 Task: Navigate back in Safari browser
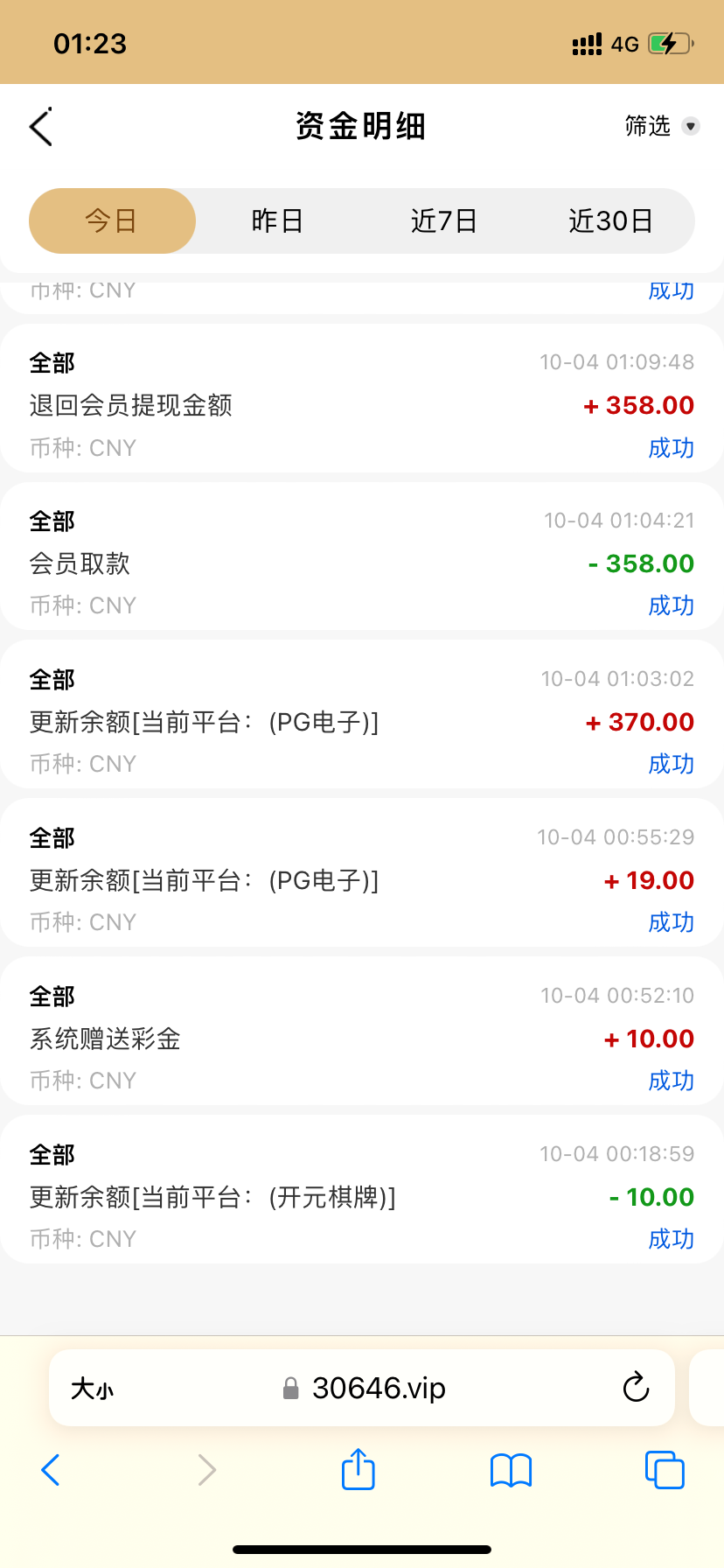[52, 1470]
